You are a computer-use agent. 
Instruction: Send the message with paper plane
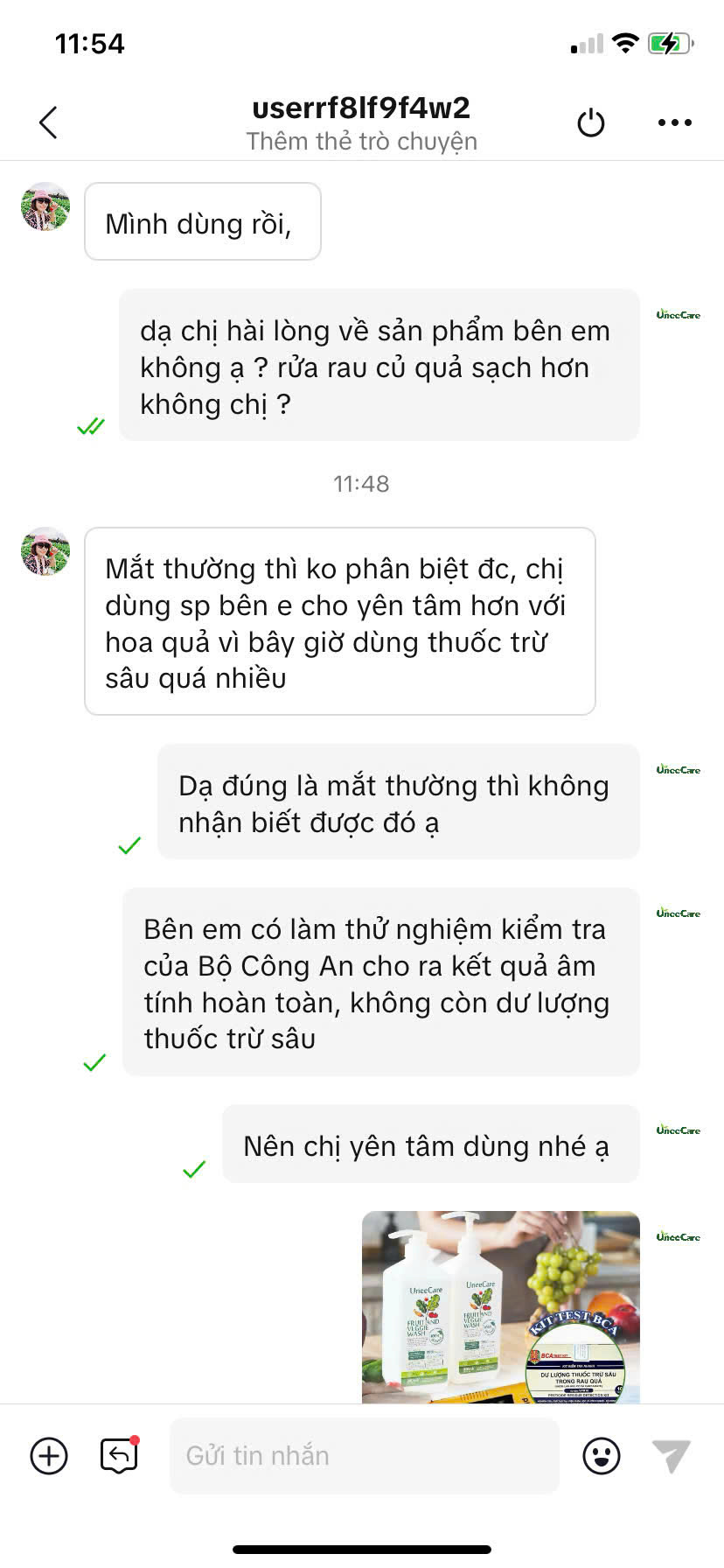pos(672,1456)
